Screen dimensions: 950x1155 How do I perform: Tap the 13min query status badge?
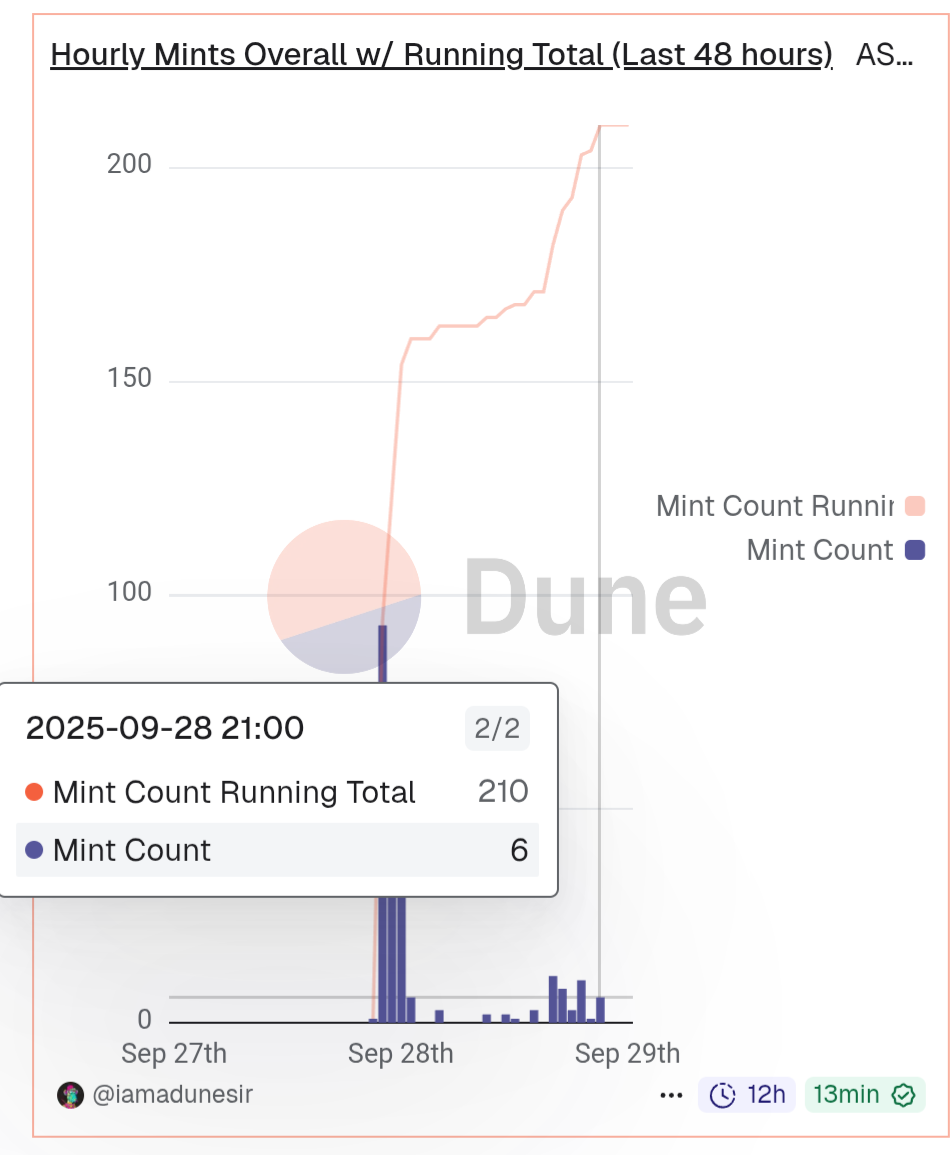(x=864, y=1095)
